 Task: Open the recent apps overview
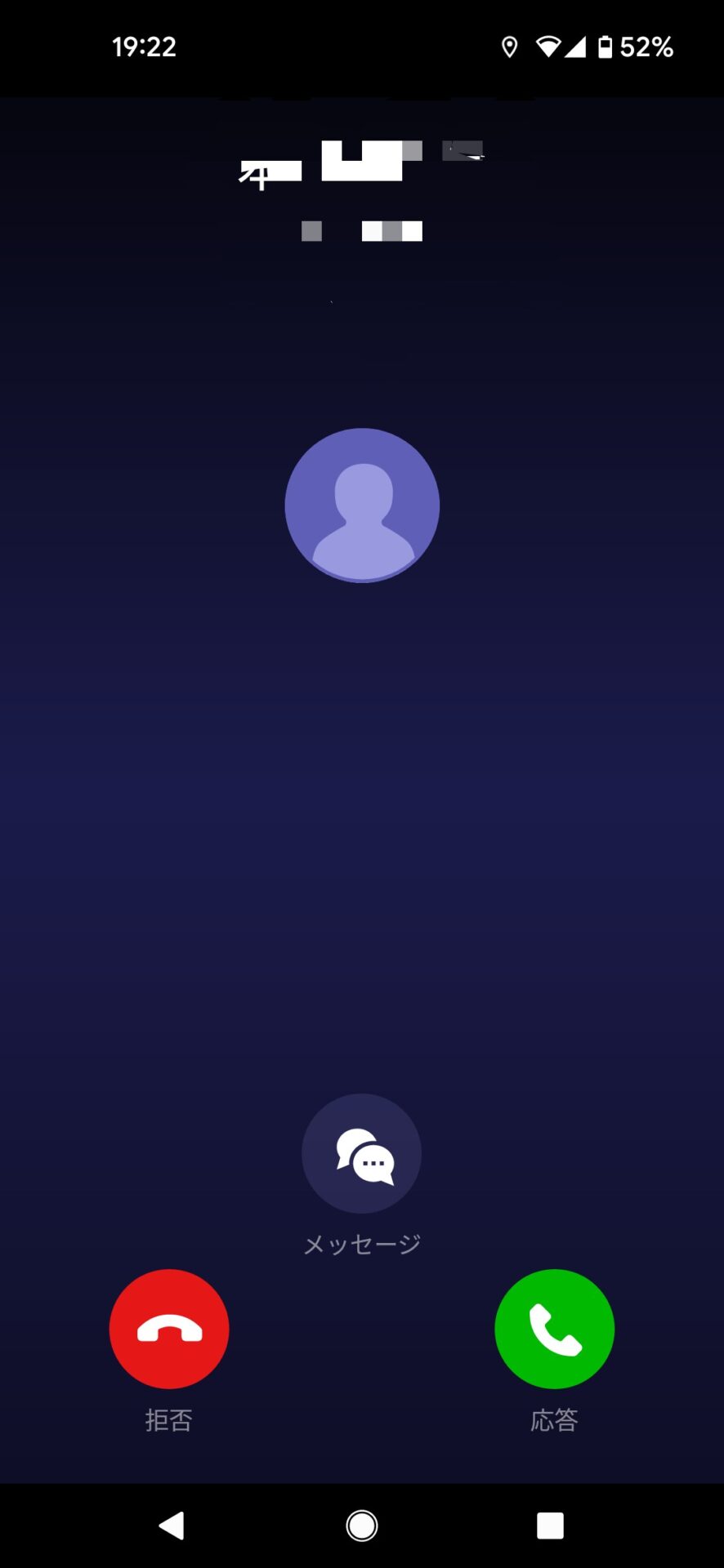click(x=550, y=1525)
